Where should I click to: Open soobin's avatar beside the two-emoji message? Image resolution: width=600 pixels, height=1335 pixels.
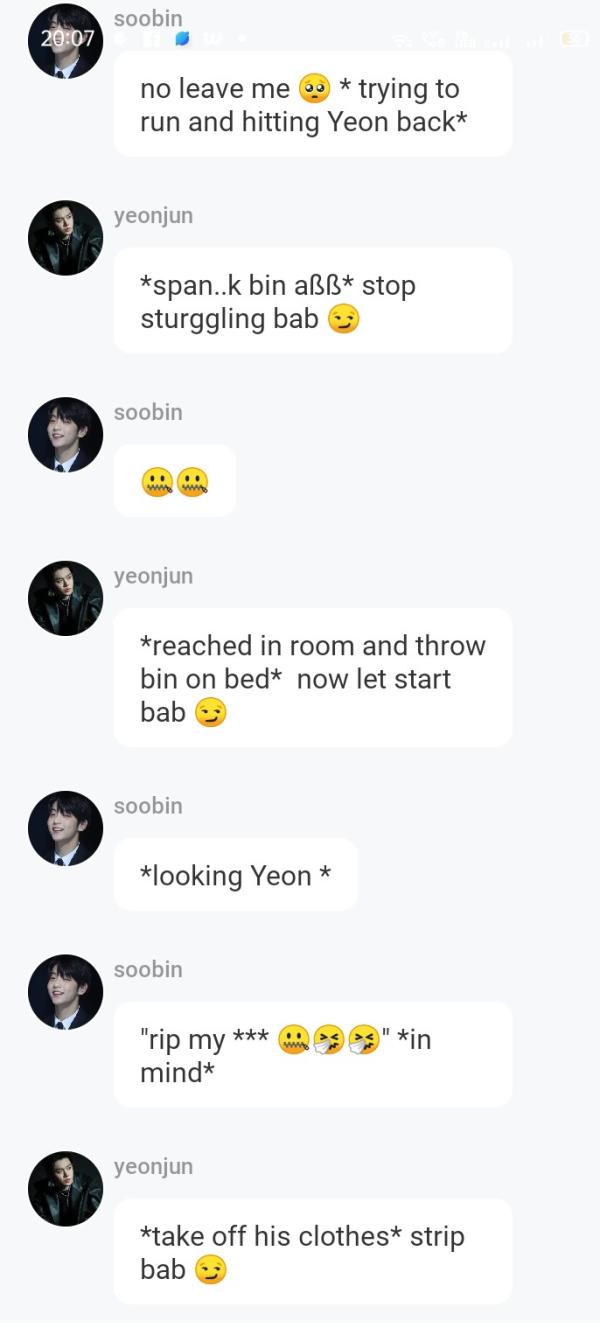pos(65,435)
